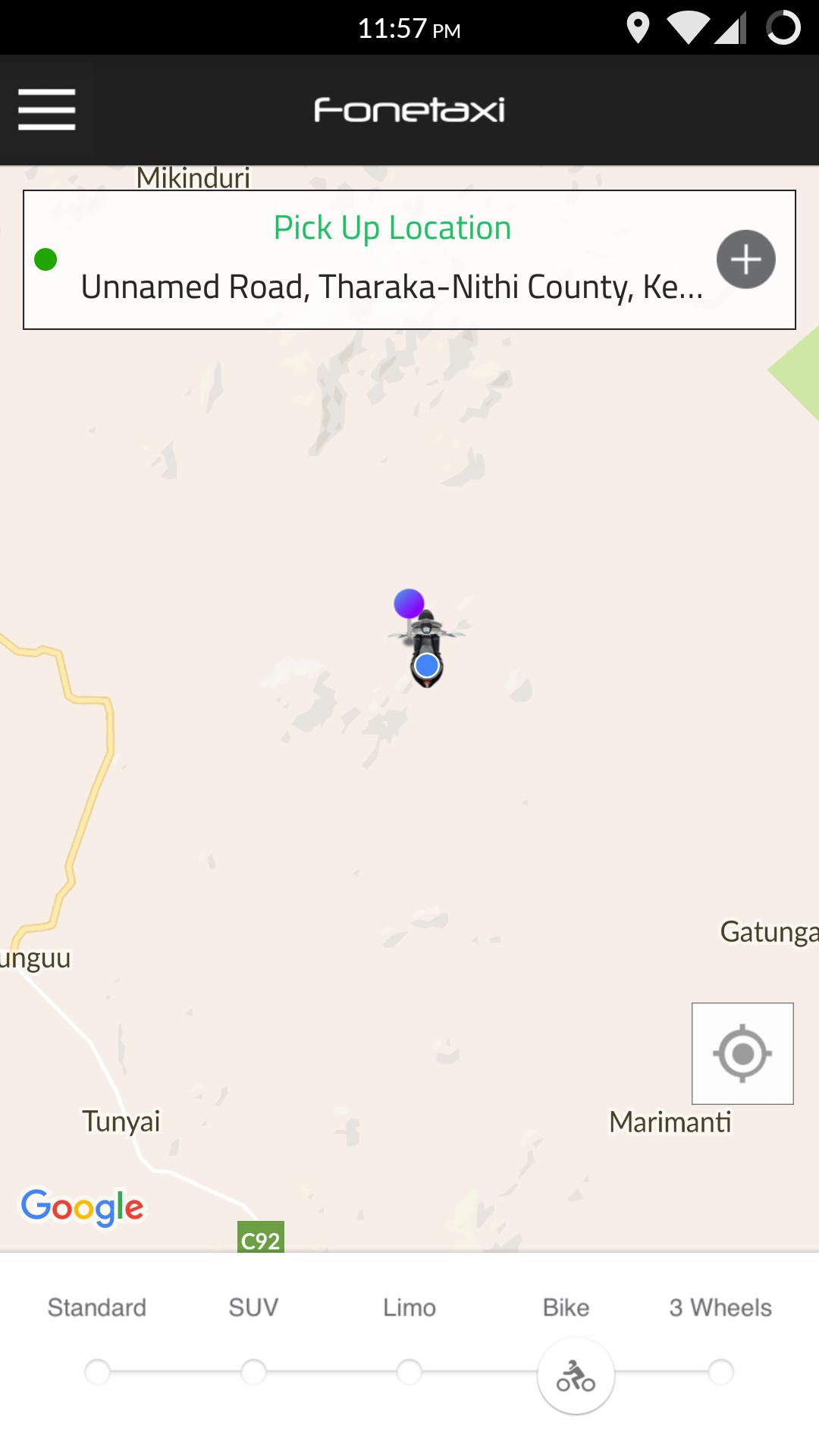
Task: Tap the Pick Up Location title
Action: pyautogui.click(x=392, y=227)
